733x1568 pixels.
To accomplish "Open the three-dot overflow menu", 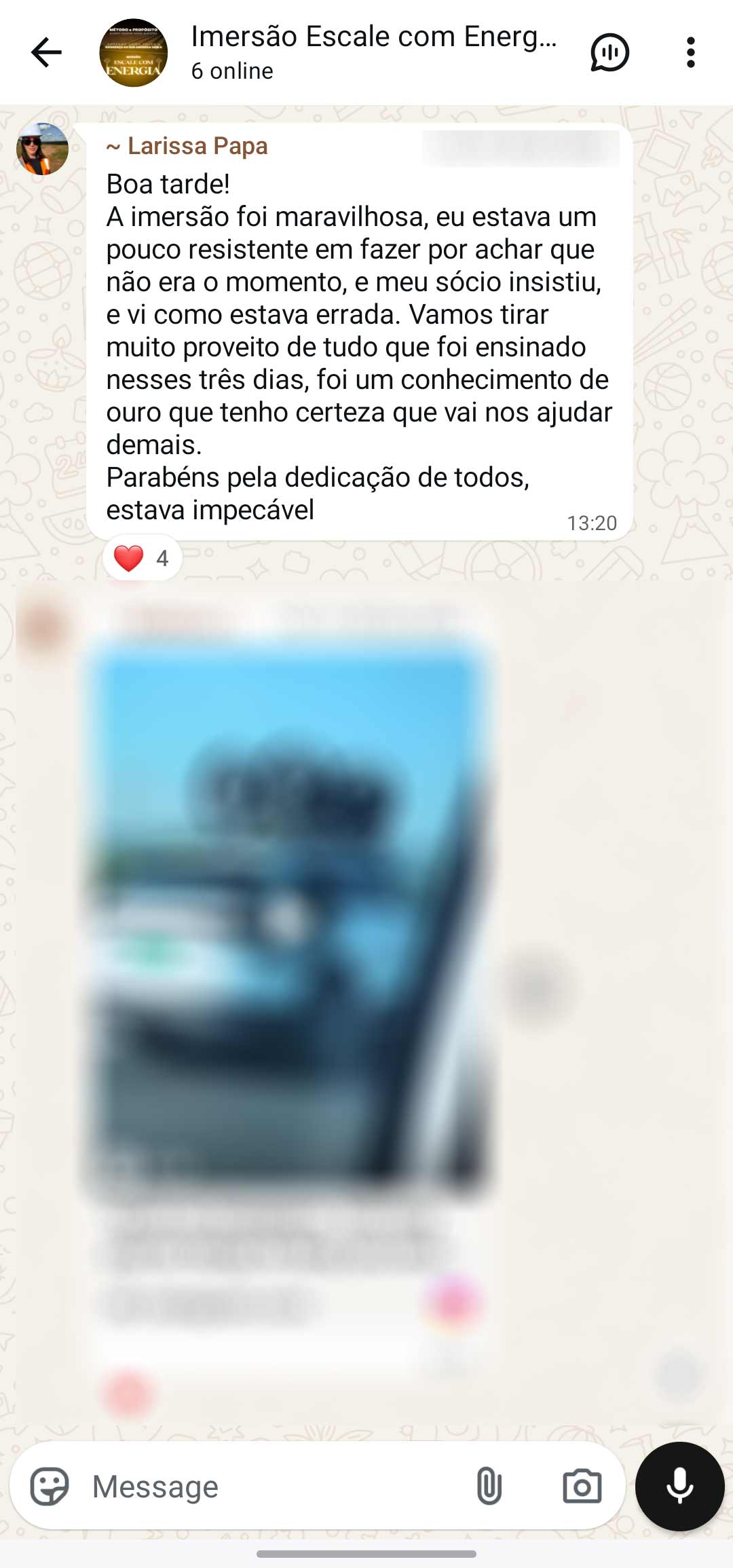I will tap(690, 53).
